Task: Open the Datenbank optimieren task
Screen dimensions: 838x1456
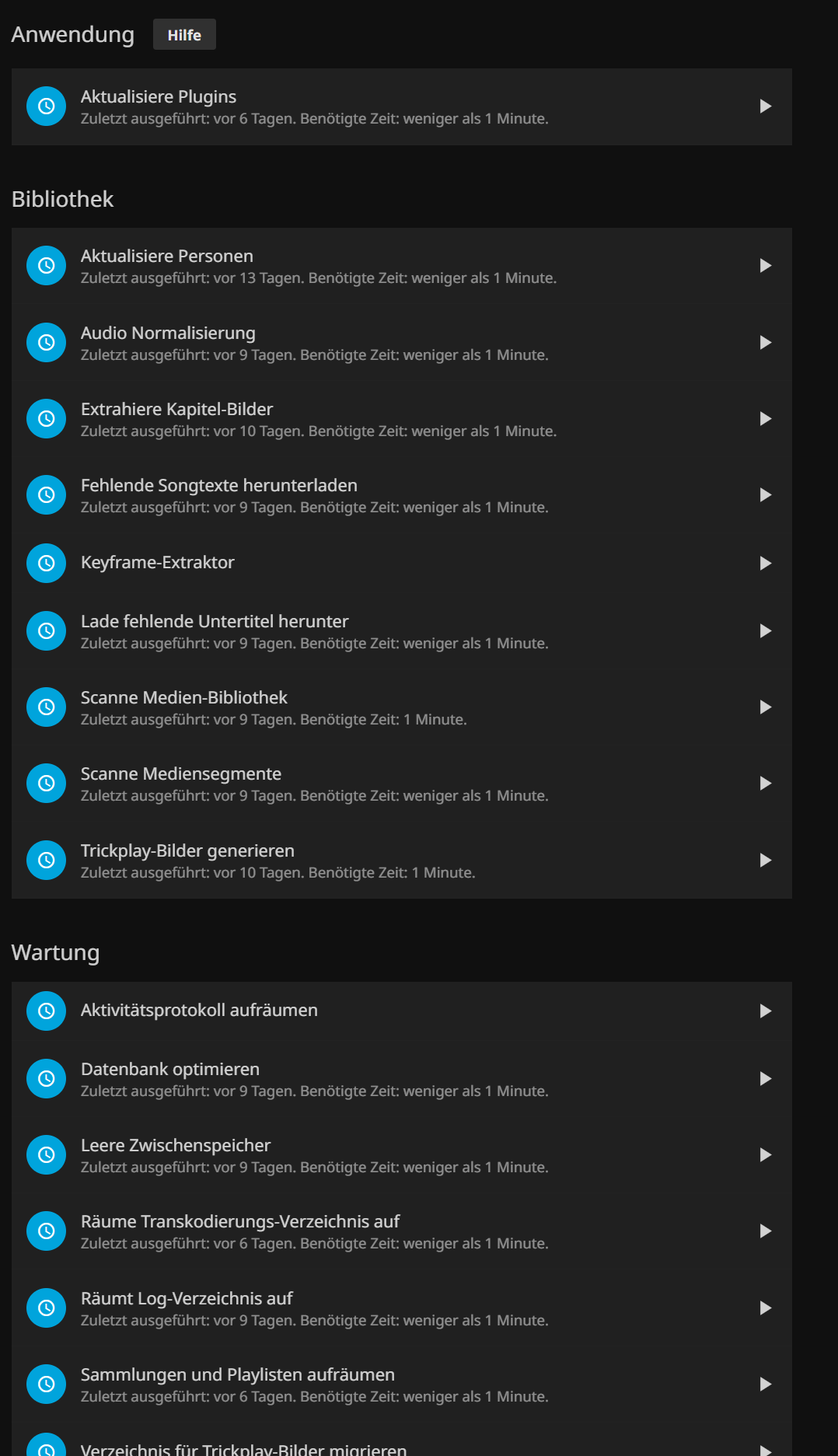Action: 169,1070
